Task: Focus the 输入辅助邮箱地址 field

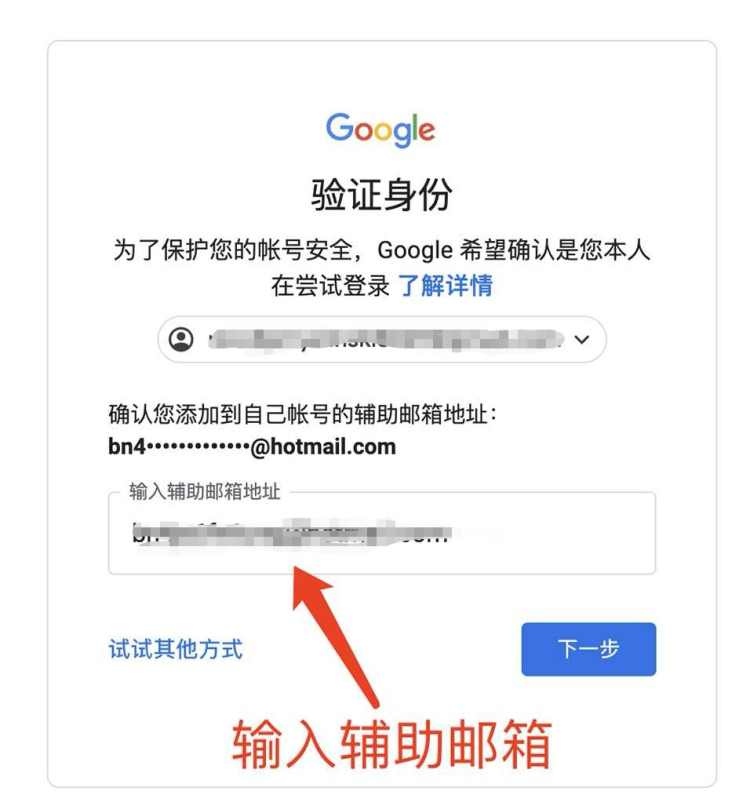Action: tap(381, 537)
